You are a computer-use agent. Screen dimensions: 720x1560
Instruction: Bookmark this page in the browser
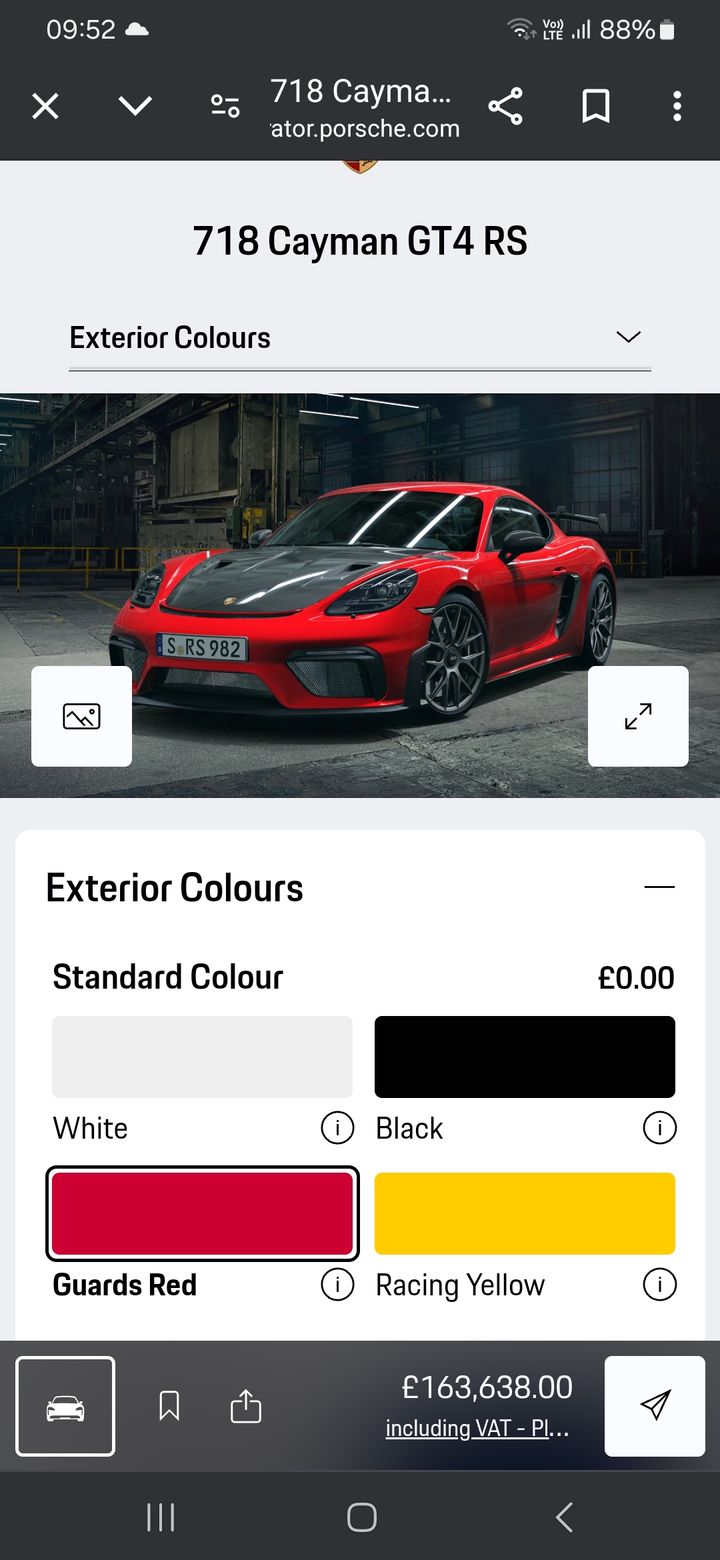pos(596,106)
